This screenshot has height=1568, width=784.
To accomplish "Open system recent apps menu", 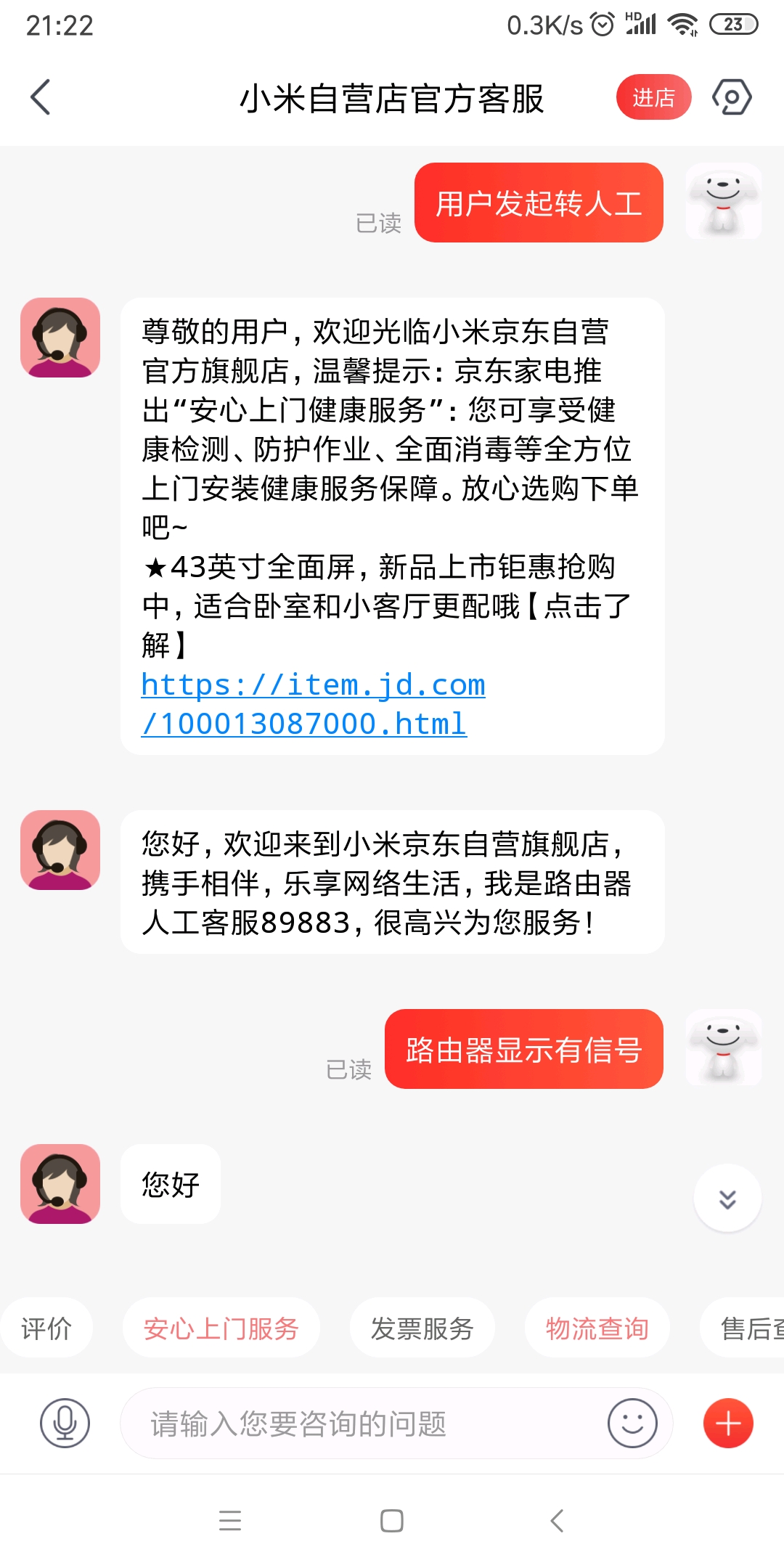I will pos(230,1521).
